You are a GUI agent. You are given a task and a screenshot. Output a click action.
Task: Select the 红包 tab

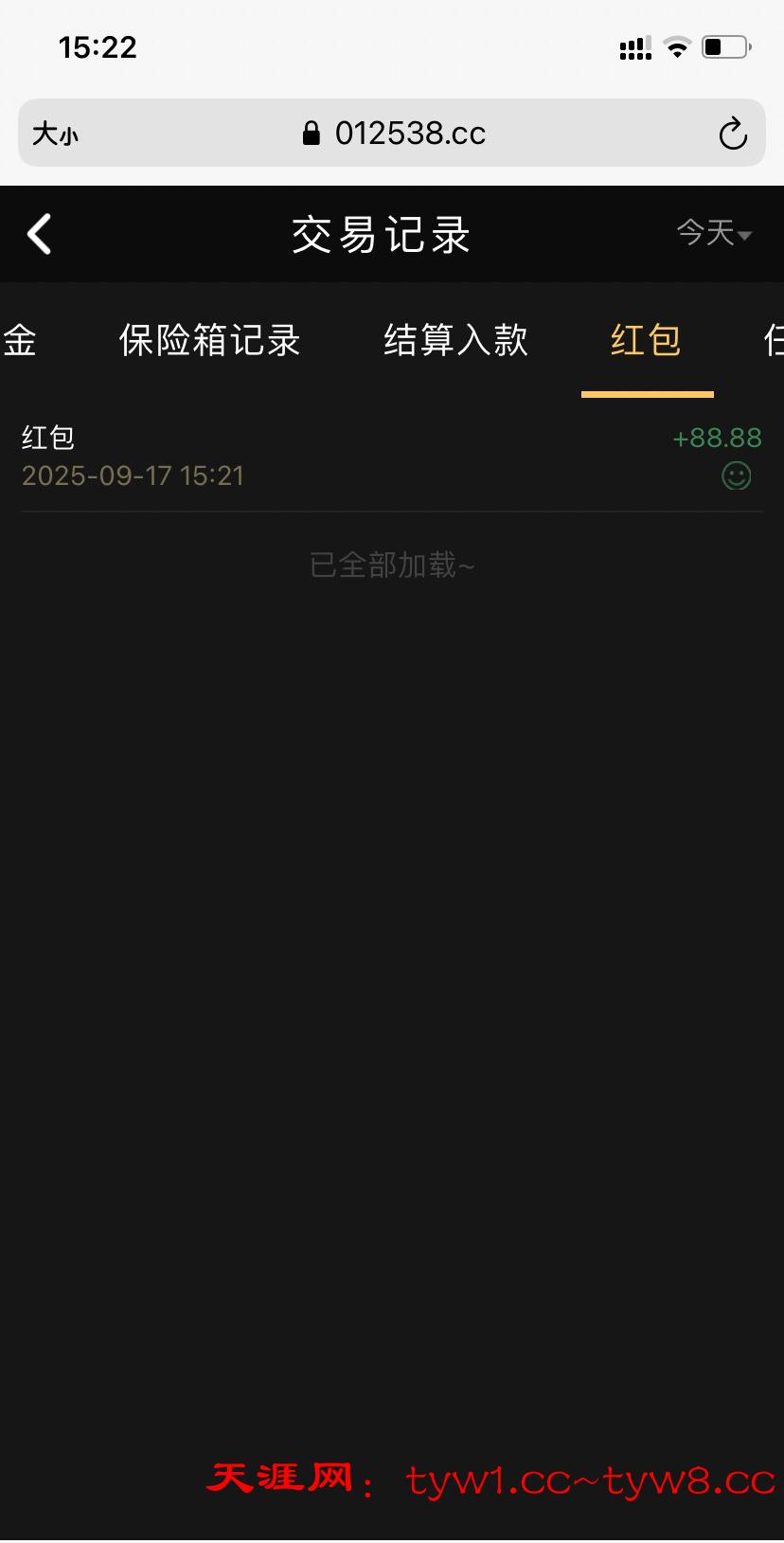click(x=646, y=341)
